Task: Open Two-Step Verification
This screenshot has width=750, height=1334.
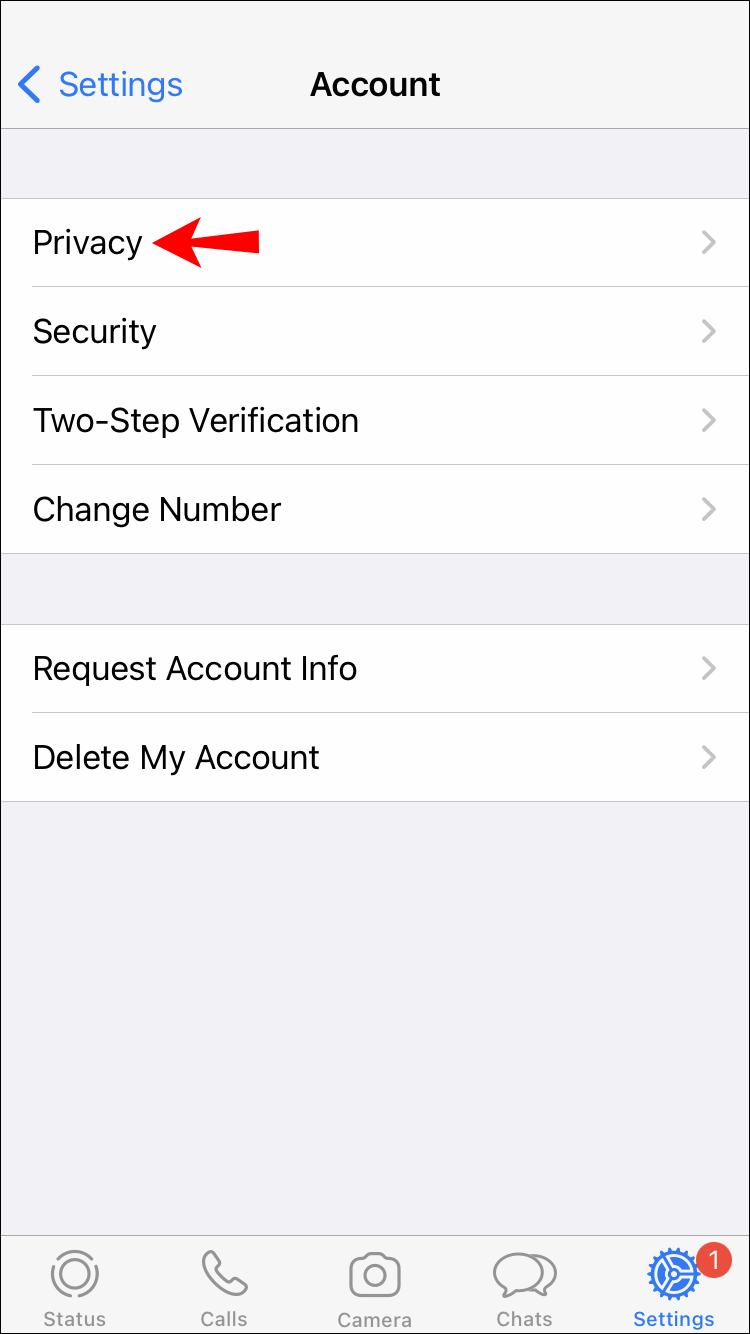Action: tap(375, 421)
